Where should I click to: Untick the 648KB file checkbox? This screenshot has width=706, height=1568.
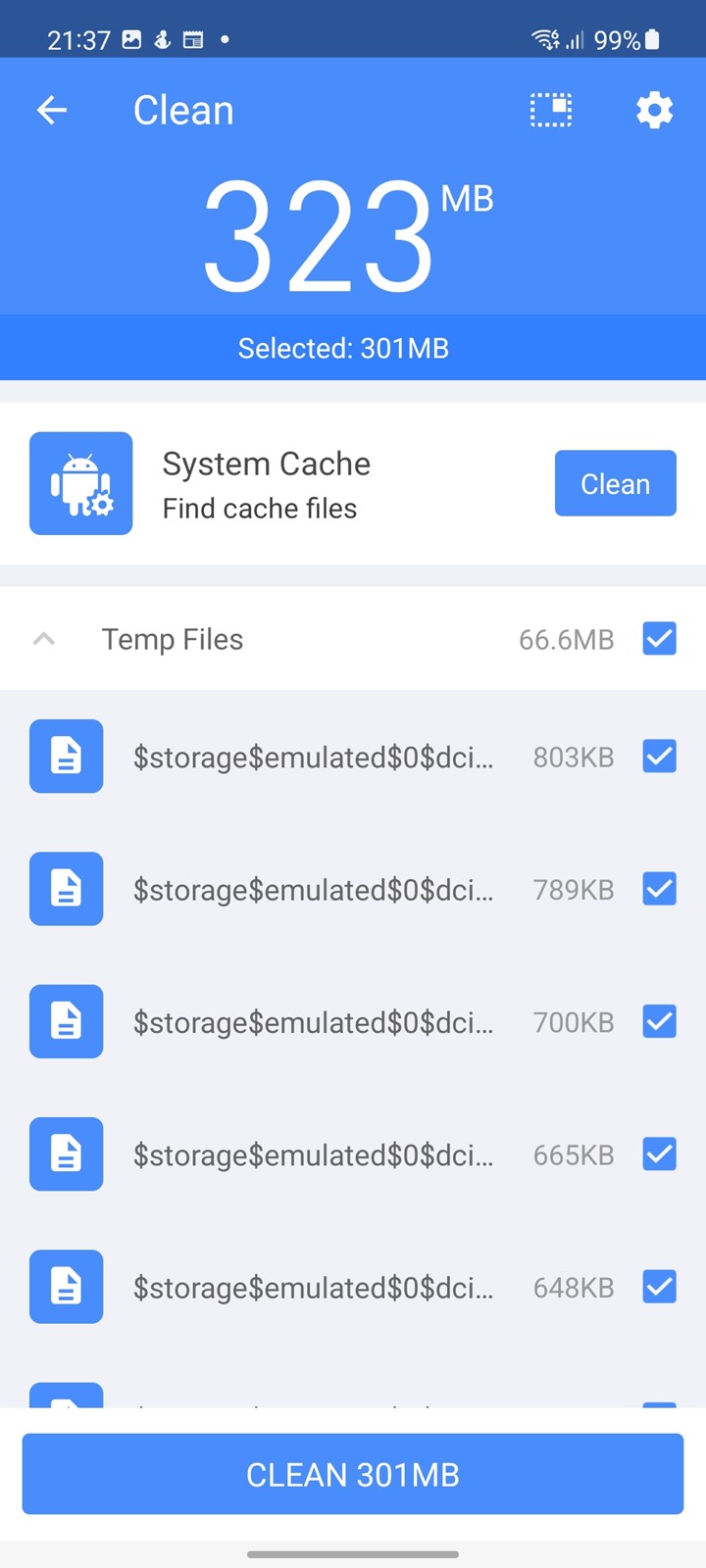click(x=659, y=1287)
